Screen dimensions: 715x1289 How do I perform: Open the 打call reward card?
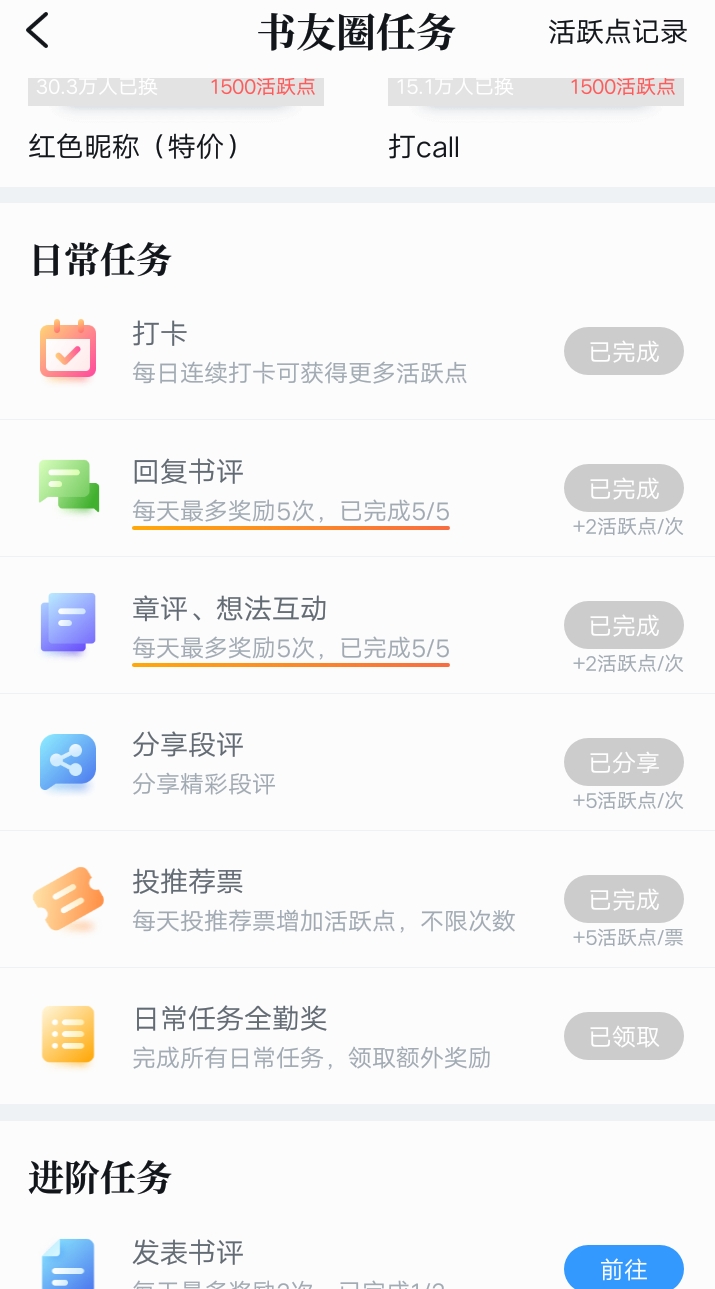536,120
